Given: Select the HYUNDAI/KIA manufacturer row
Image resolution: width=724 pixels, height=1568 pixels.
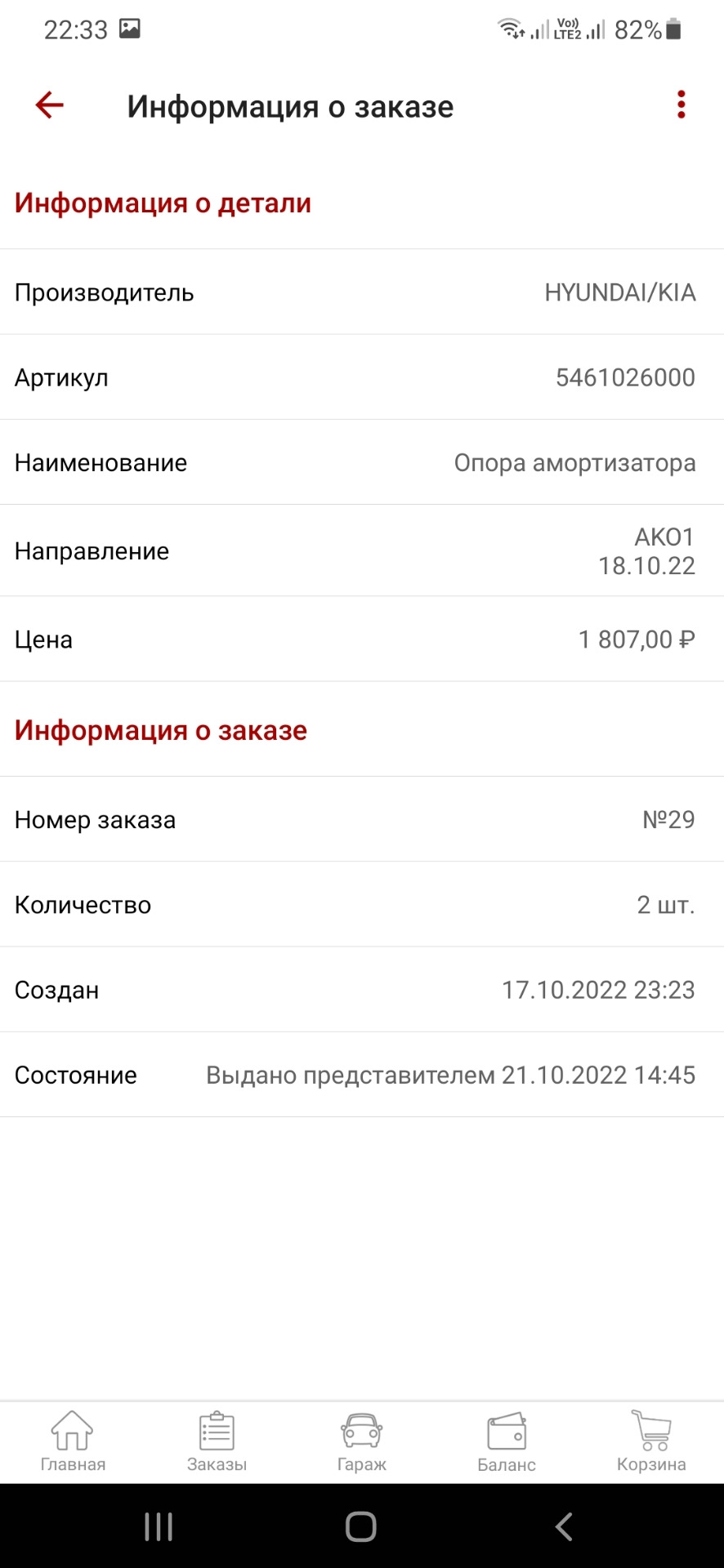Looking at the screenshot, I should pyautogui.click(x=362, y=292).
